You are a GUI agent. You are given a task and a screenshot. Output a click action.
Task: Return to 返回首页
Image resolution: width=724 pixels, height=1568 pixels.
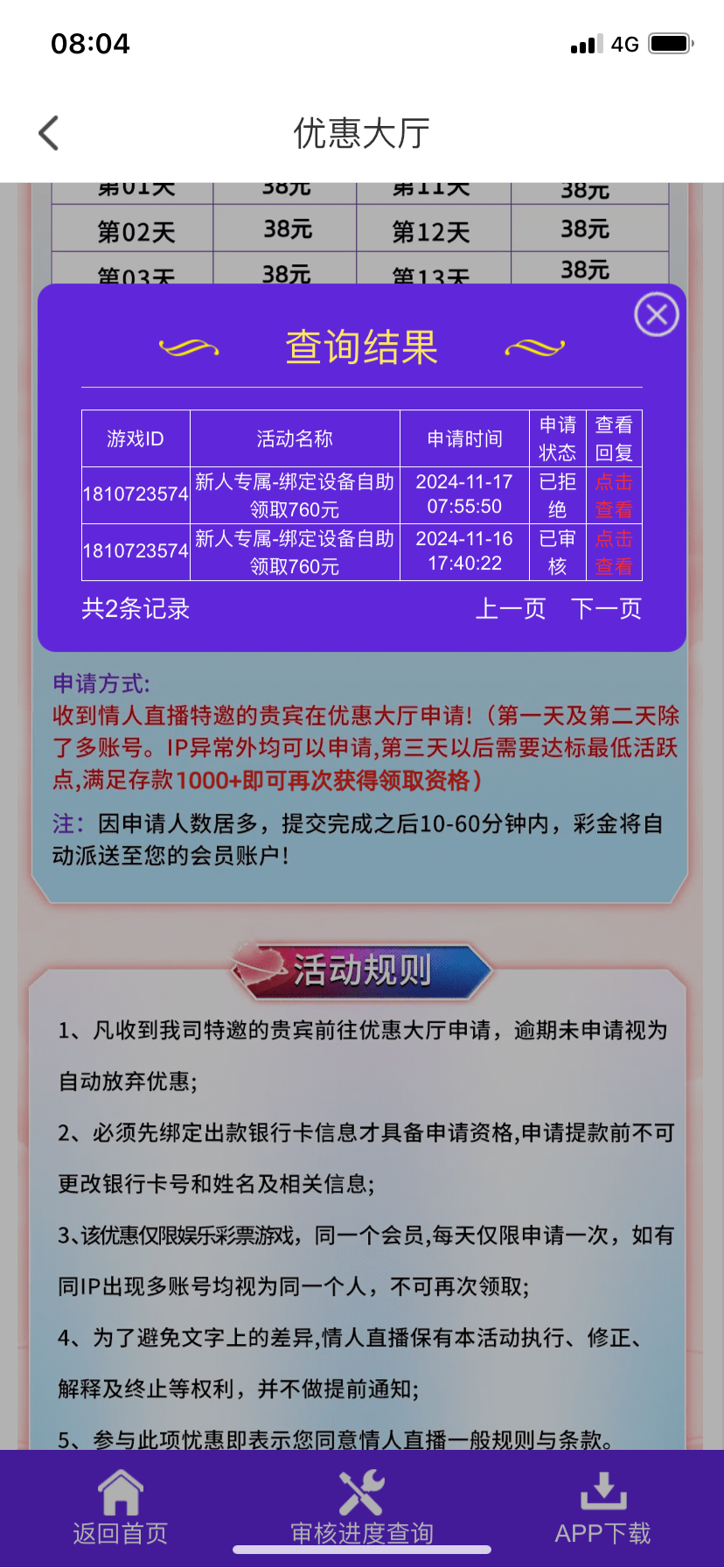click(x=121, y=1508)
